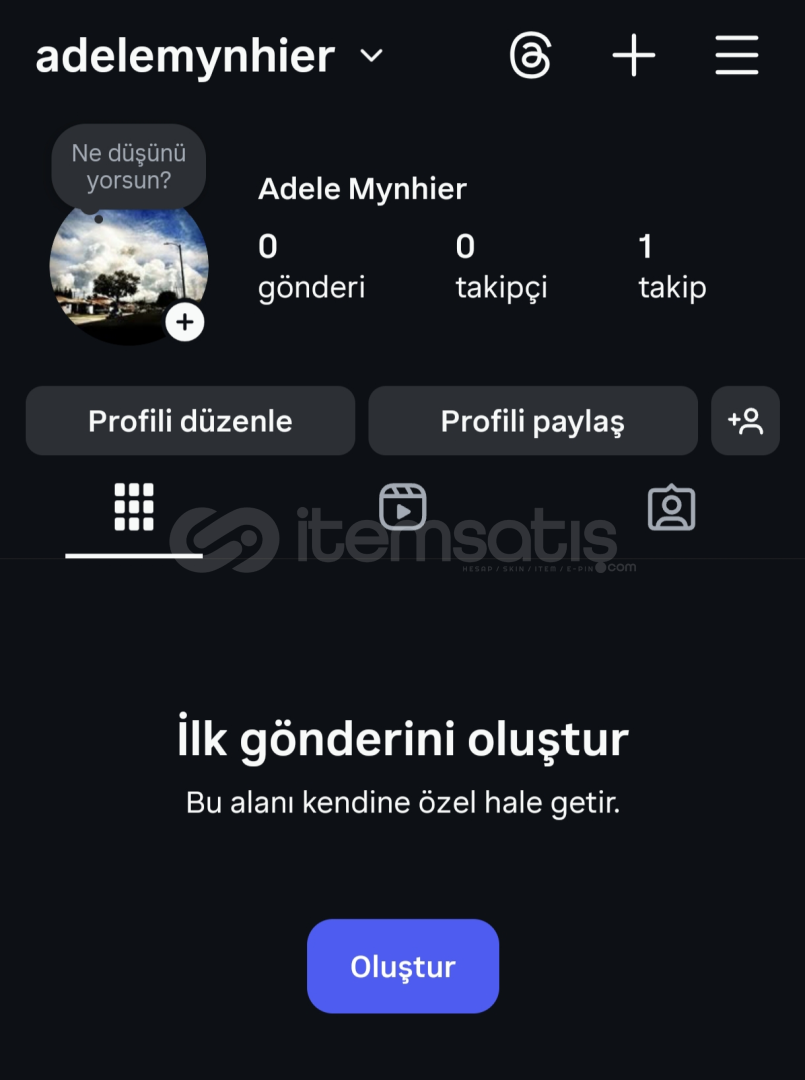805x1080 pixels.
Task: Switch to the posts grid tab
Action: 134,507
